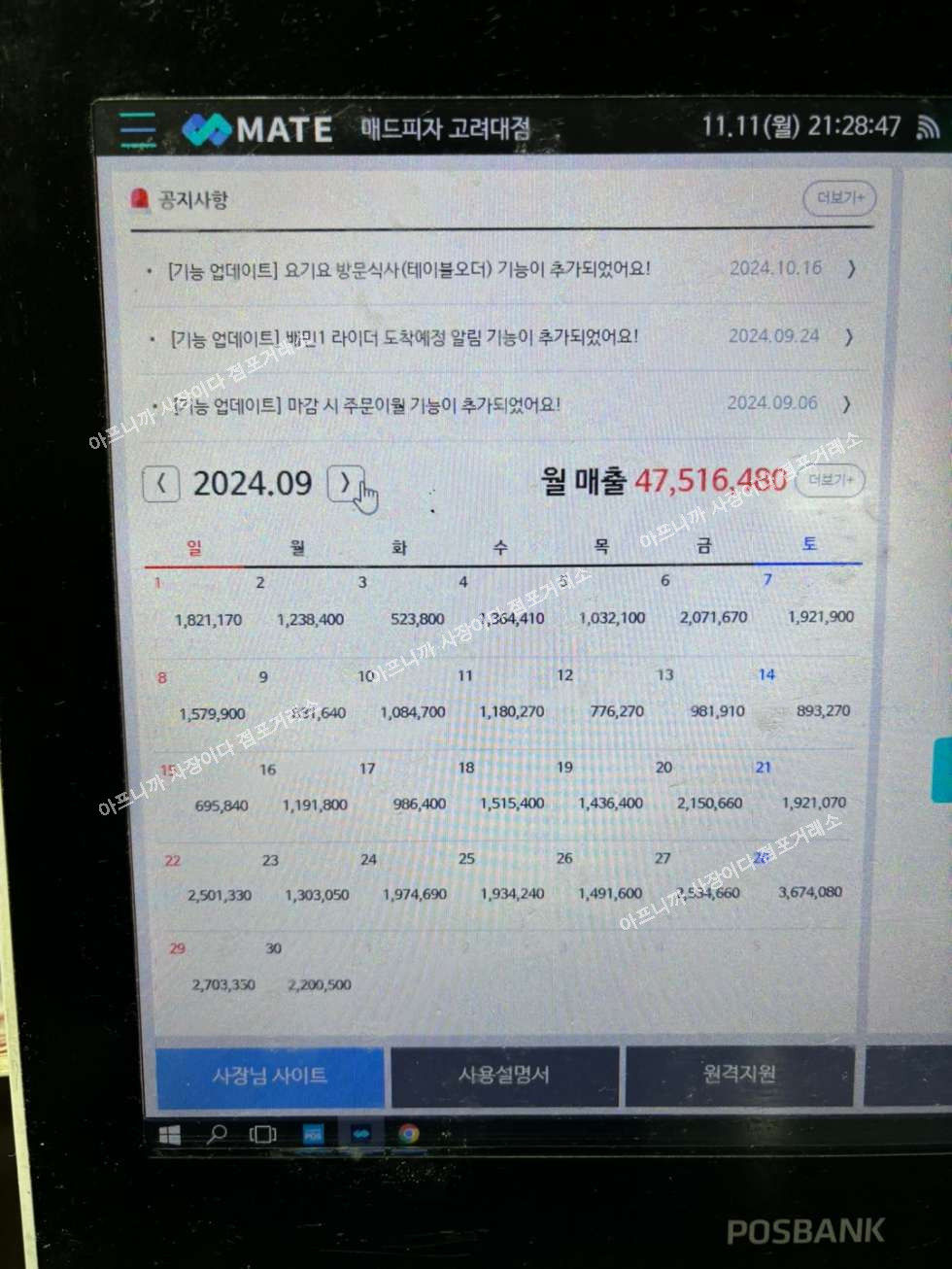Viewport: 952px width, 1269px height.
Task: Open the 요기요 방문식사 update notice
Action: point(408,269)
